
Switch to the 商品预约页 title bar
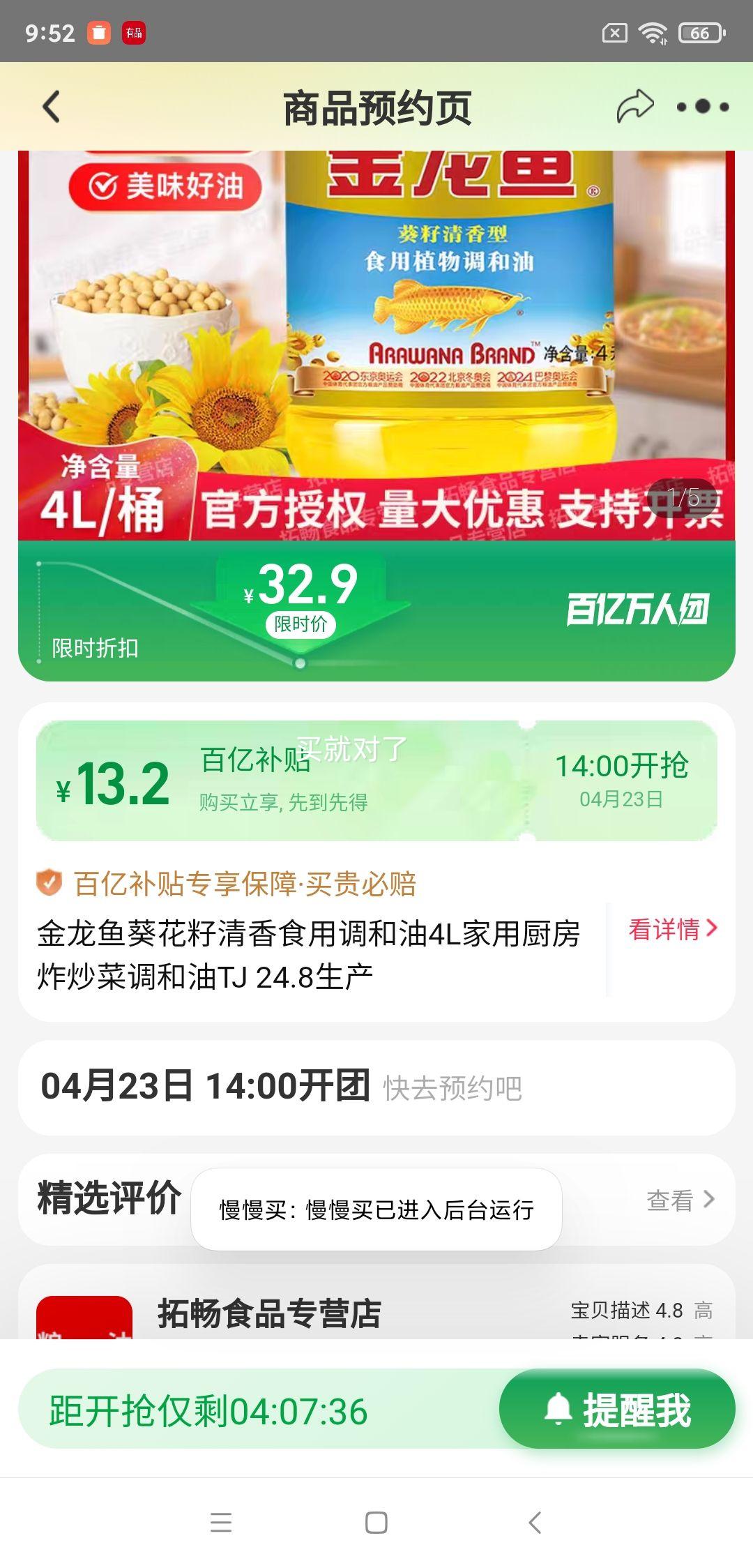[376, 105]
